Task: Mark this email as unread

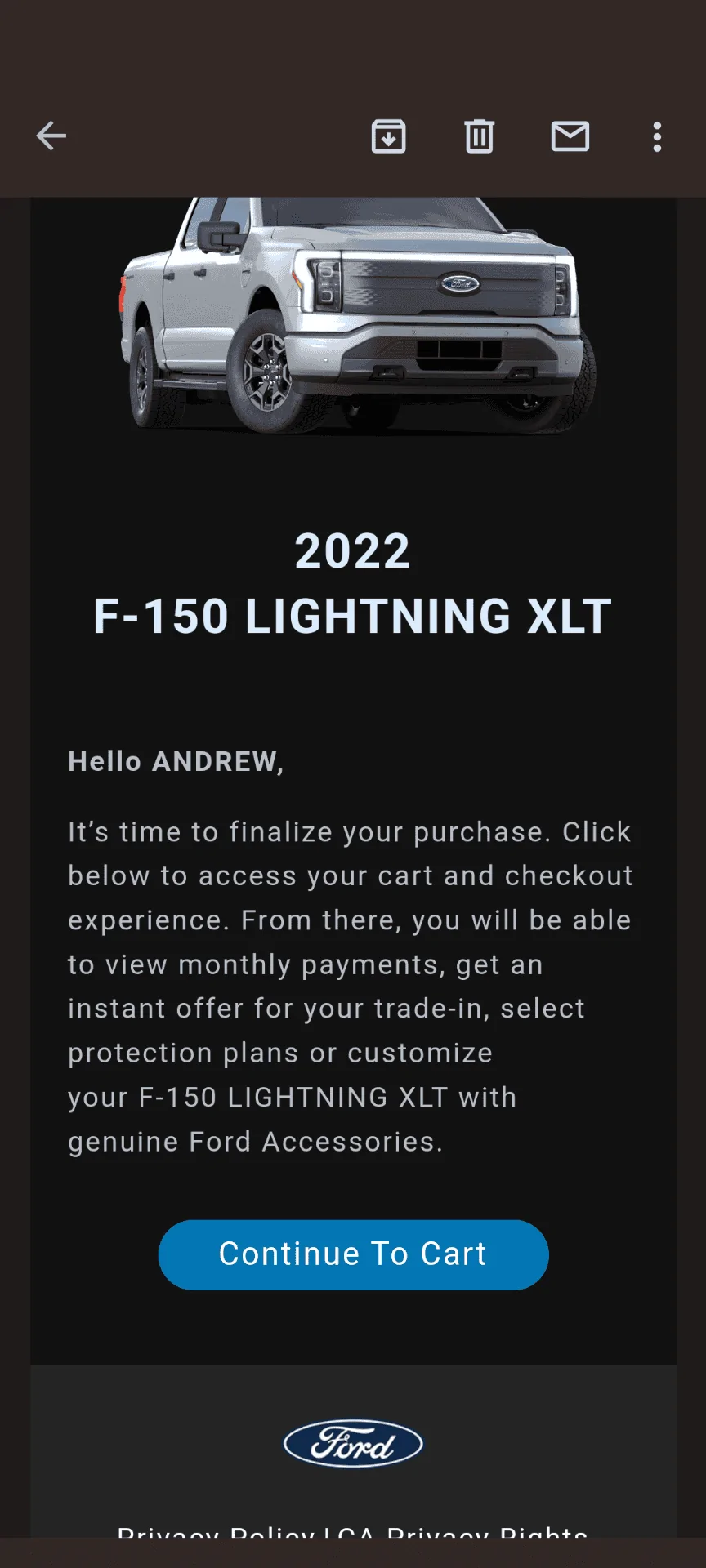Action: (570, 136)
